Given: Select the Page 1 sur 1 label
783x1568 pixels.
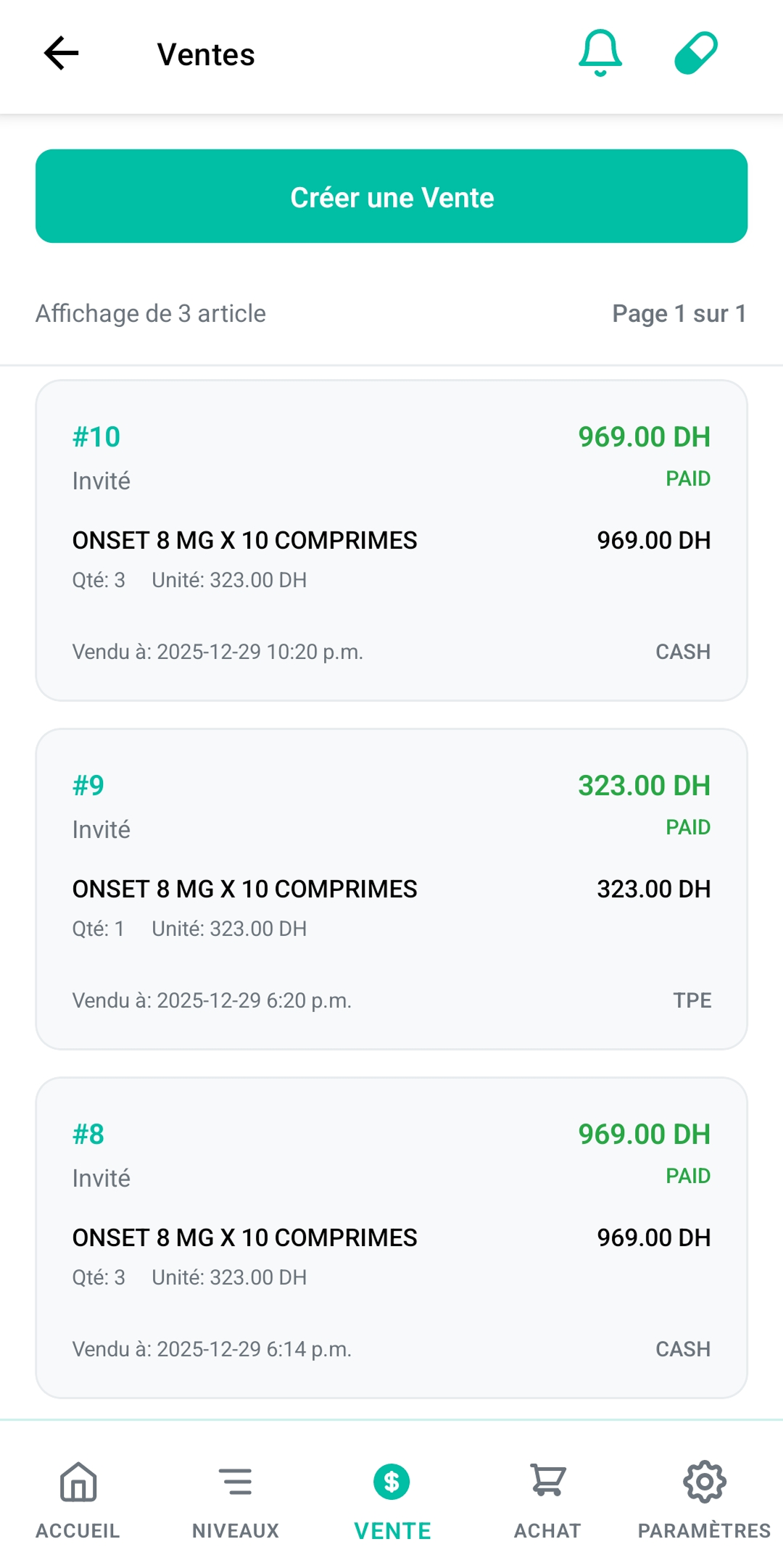Looking at the screenshot, I should coord(679,313).
